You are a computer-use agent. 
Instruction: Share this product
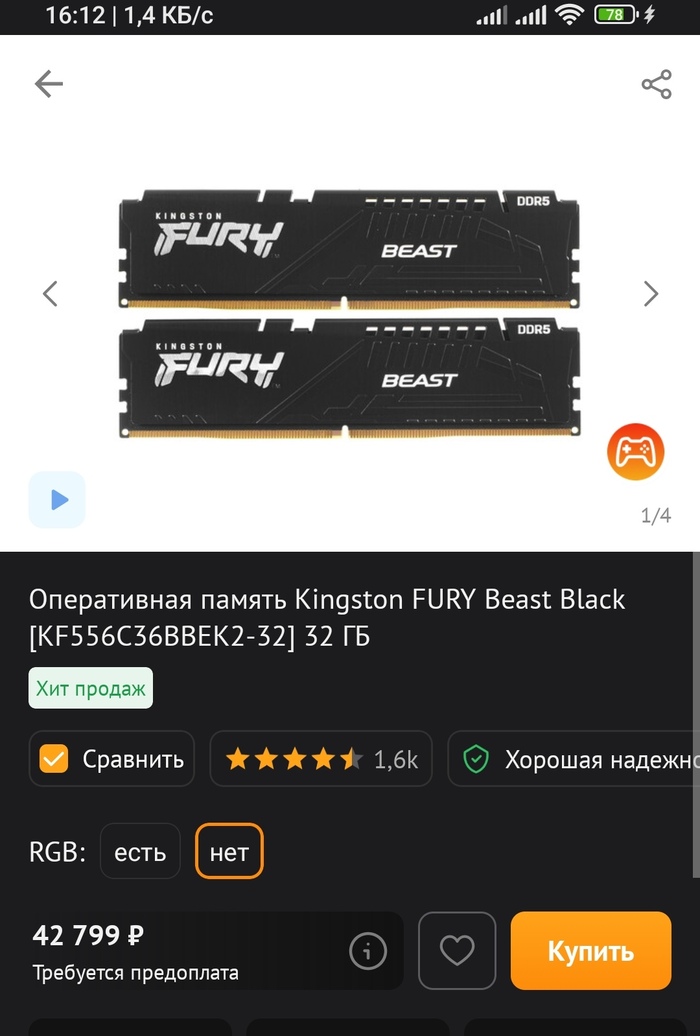pyautogui.click(x=656, y=84)
